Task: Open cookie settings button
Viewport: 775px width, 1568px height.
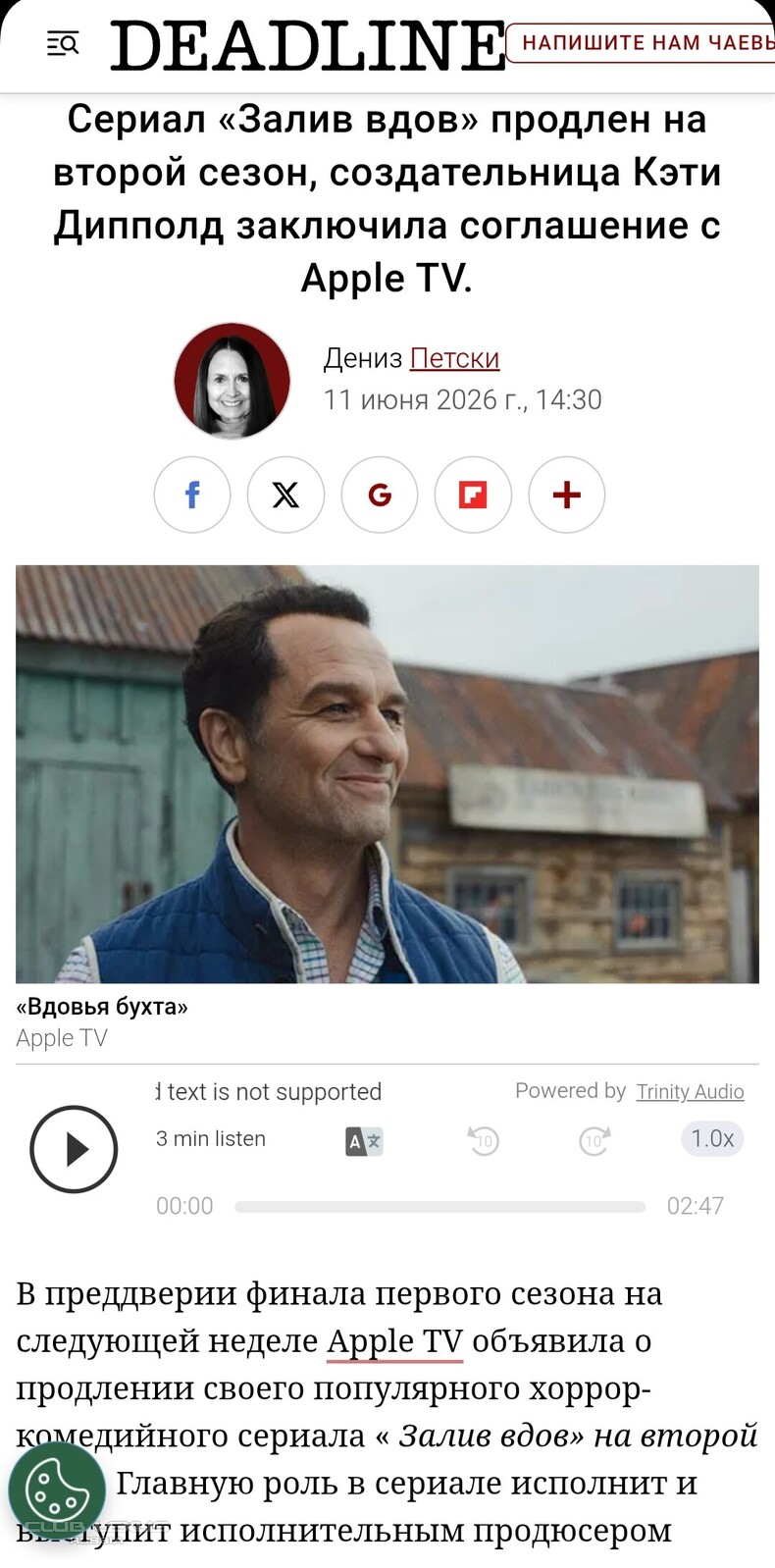Action: coord(57,1491)
